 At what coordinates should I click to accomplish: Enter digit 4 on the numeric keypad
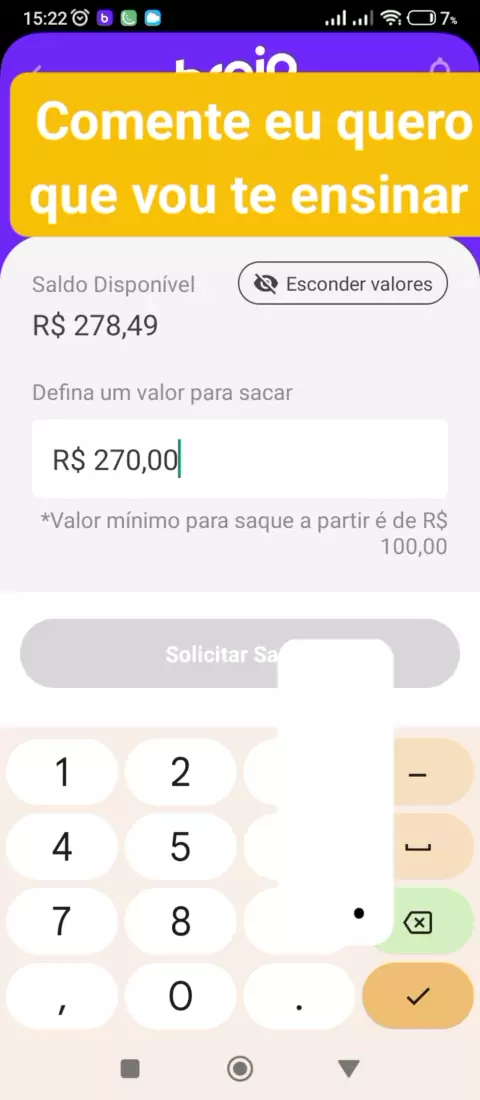(62, 847)
